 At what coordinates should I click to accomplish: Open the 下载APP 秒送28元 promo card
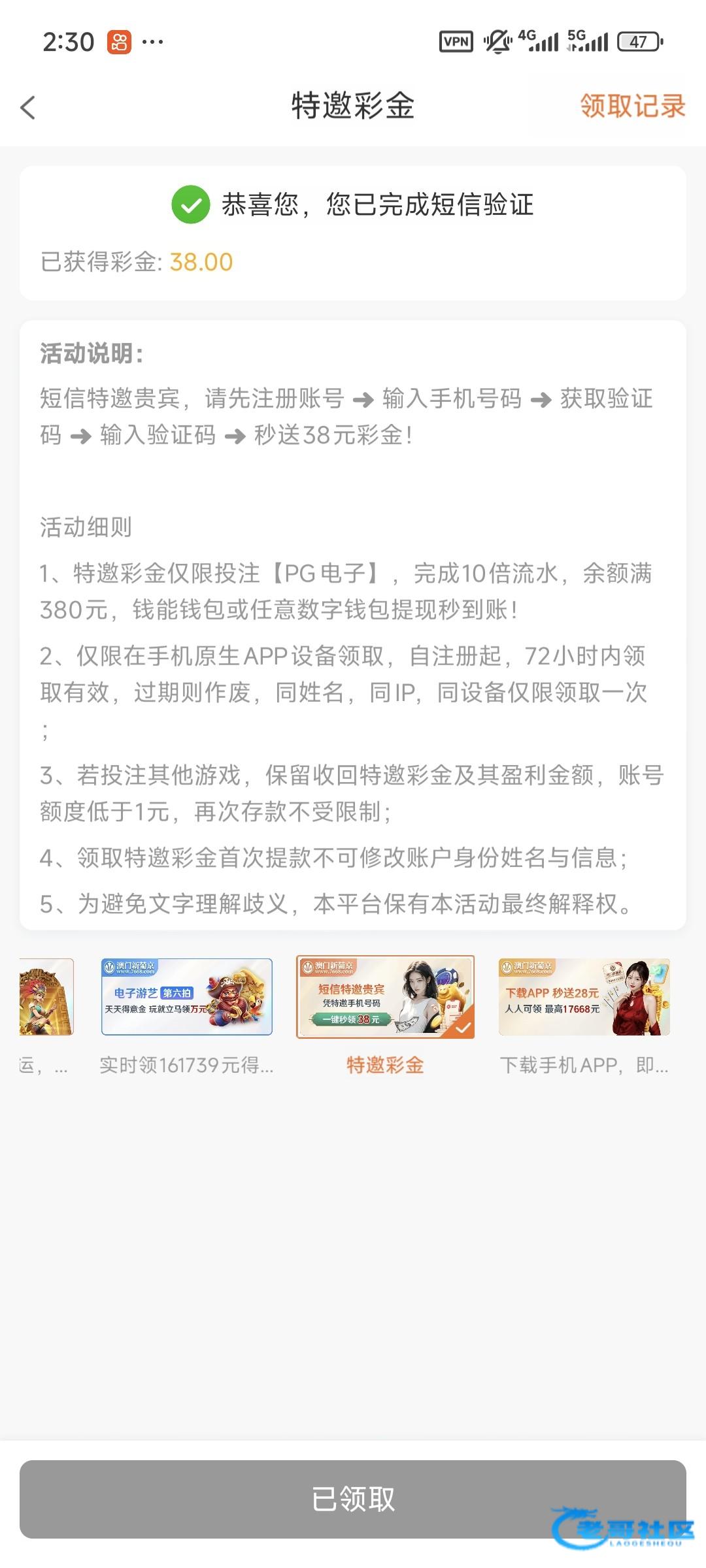pos(584,997)
